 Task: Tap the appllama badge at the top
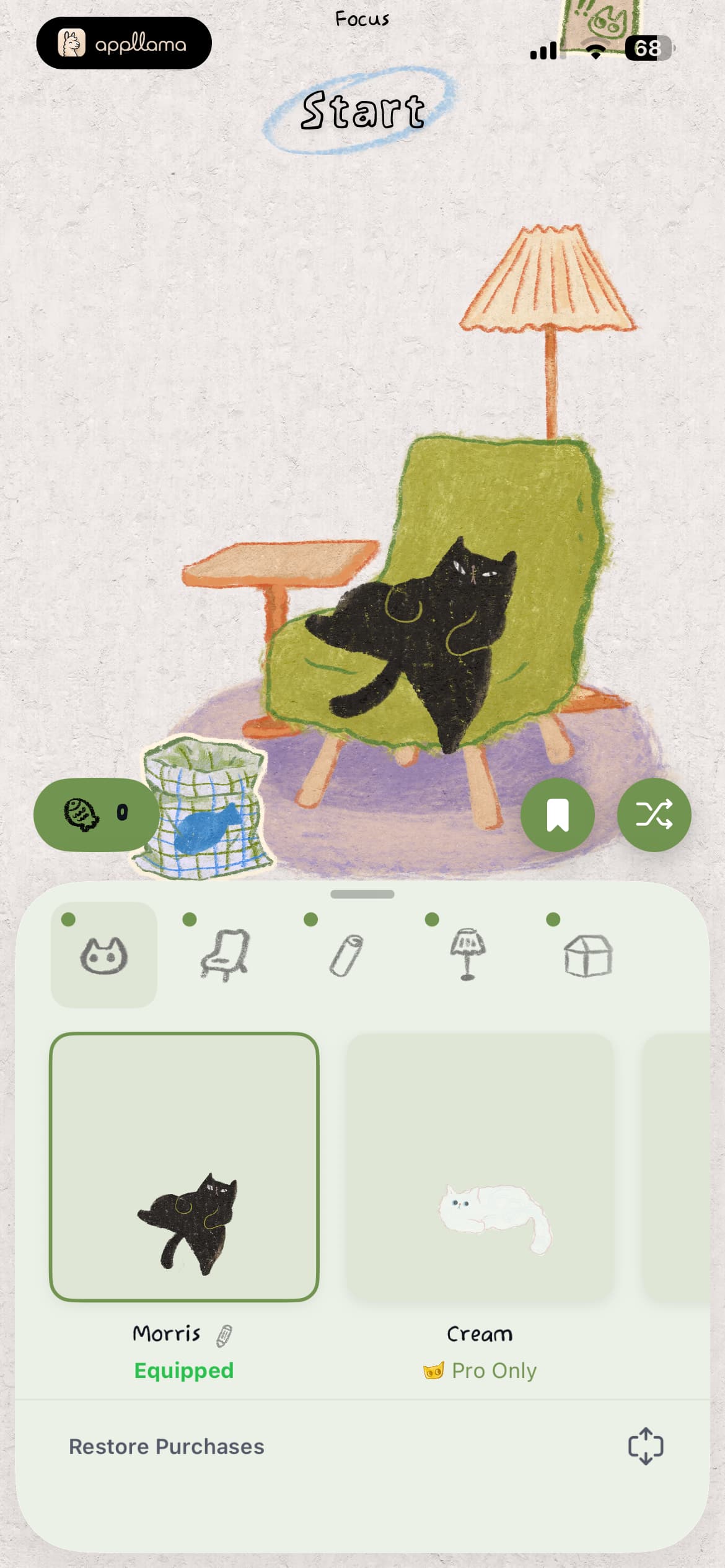(124, 43)
